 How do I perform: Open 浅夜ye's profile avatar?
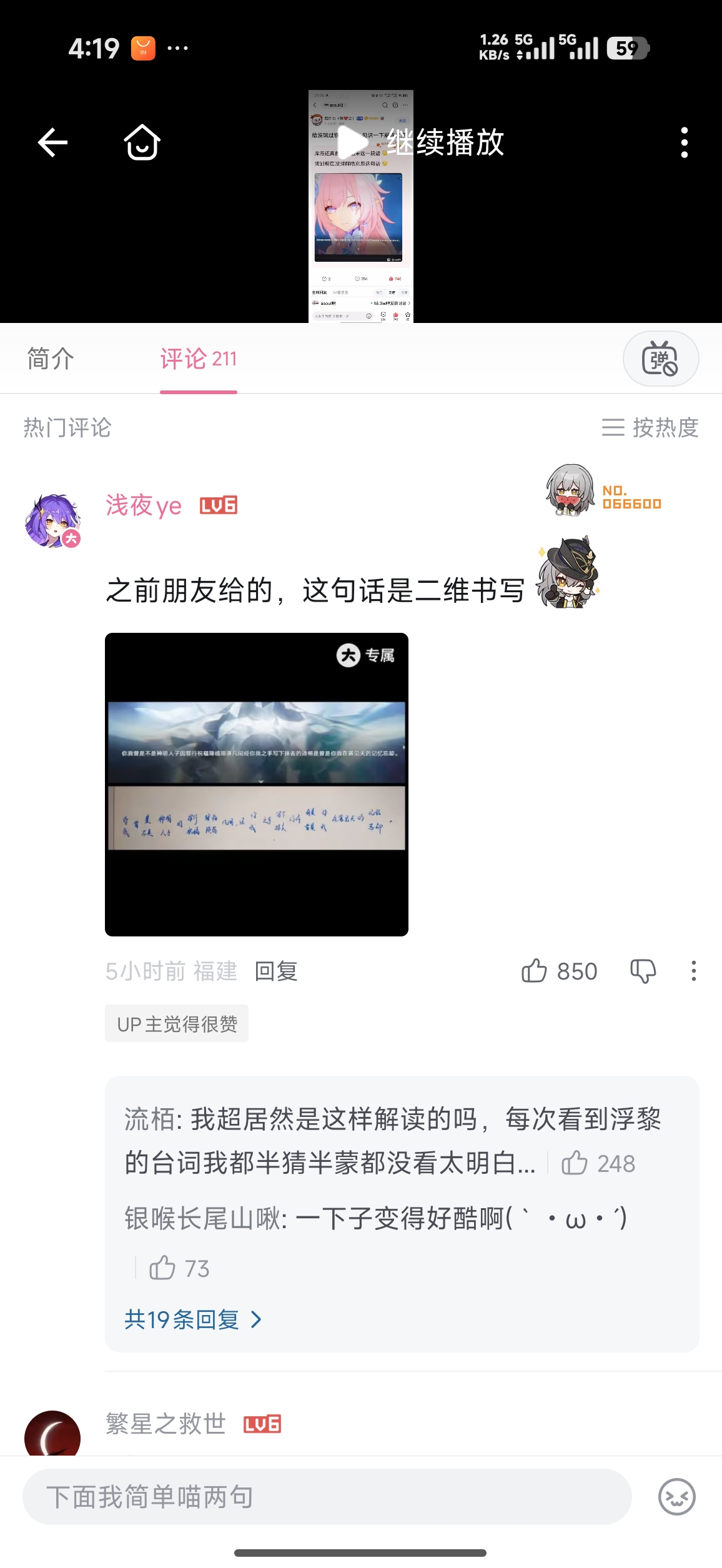(53, 521)
